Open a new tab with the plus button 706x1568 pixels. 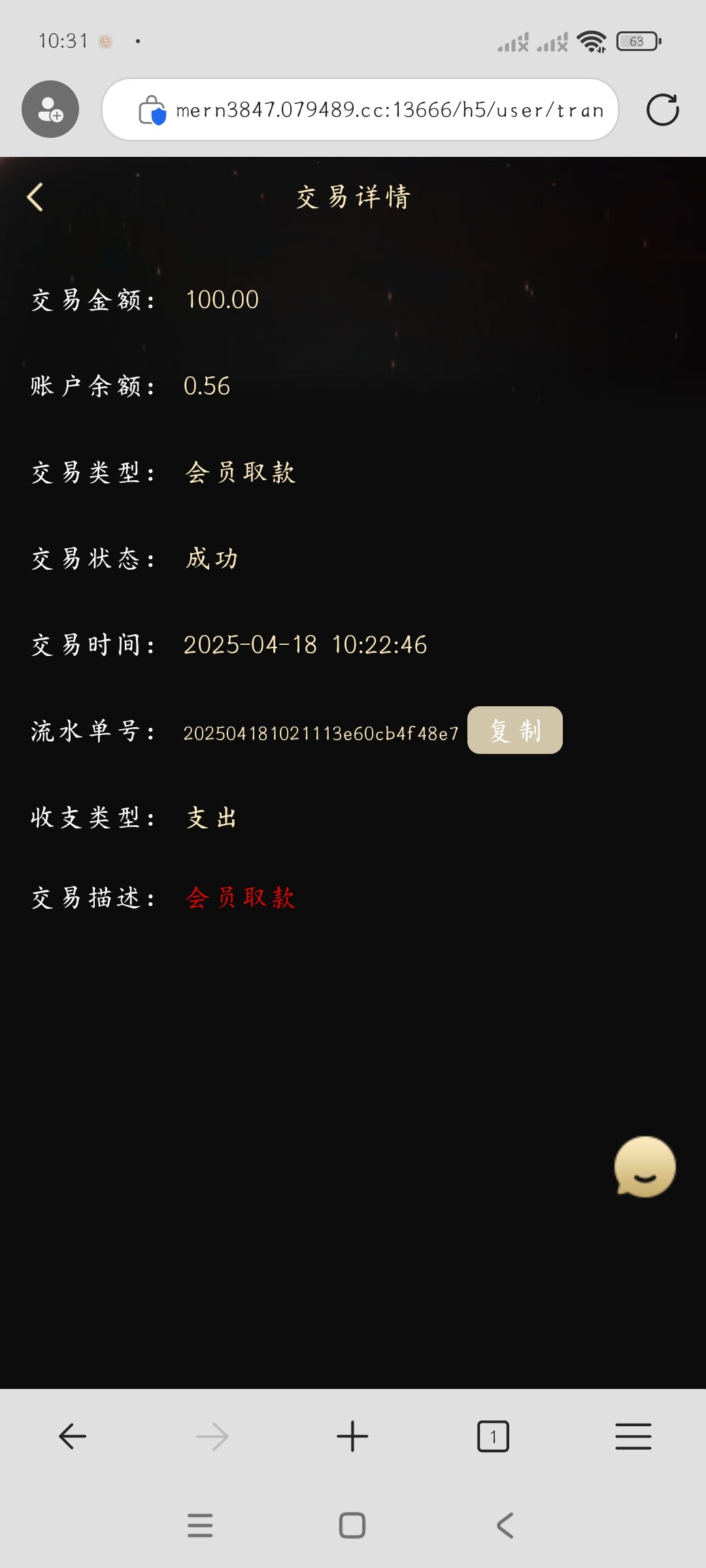click(352, 1437)
